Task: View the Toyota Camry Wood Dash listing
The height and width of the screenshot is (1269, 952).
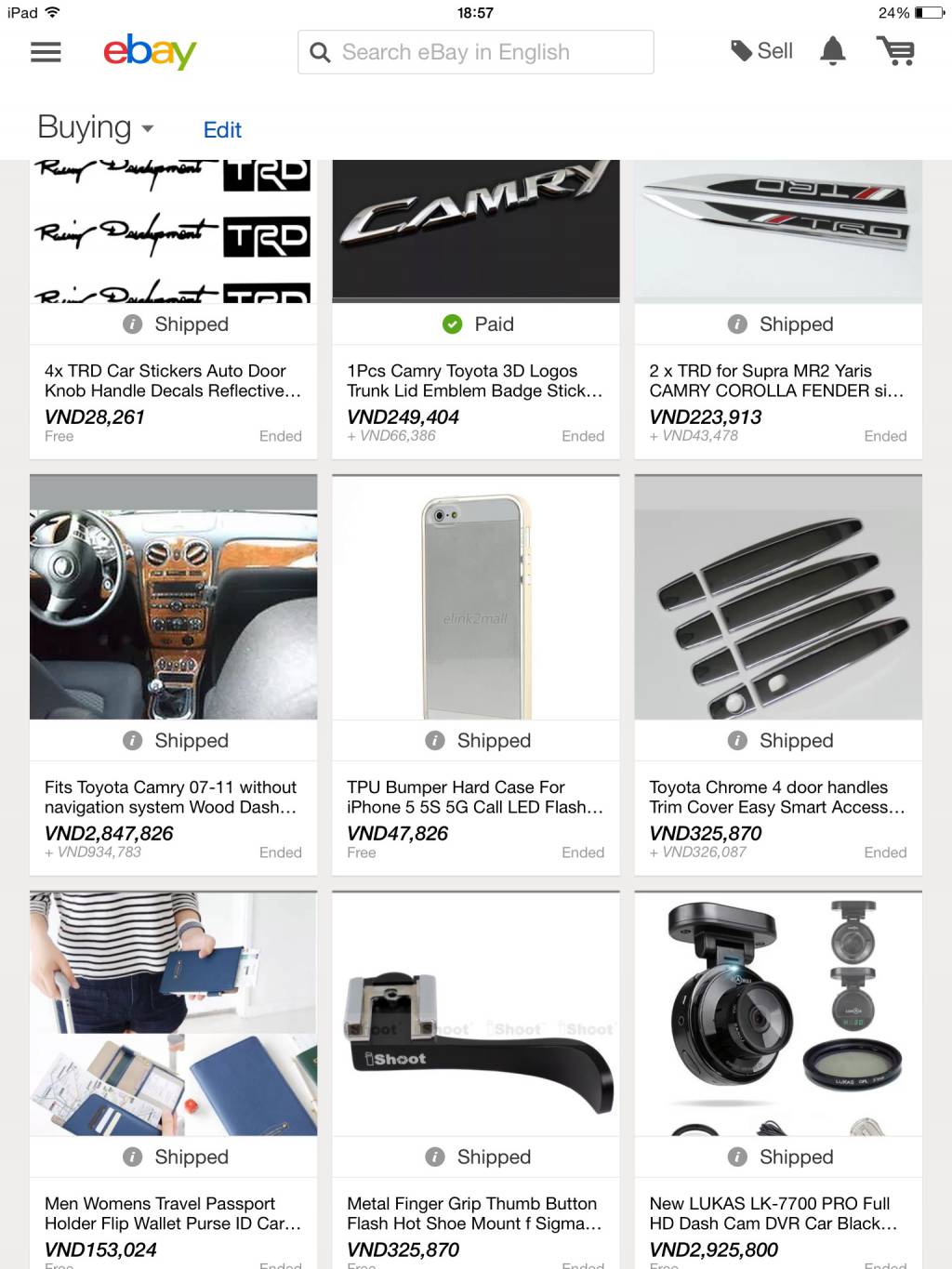Action: pyautogui.click(x=173, y=797)
